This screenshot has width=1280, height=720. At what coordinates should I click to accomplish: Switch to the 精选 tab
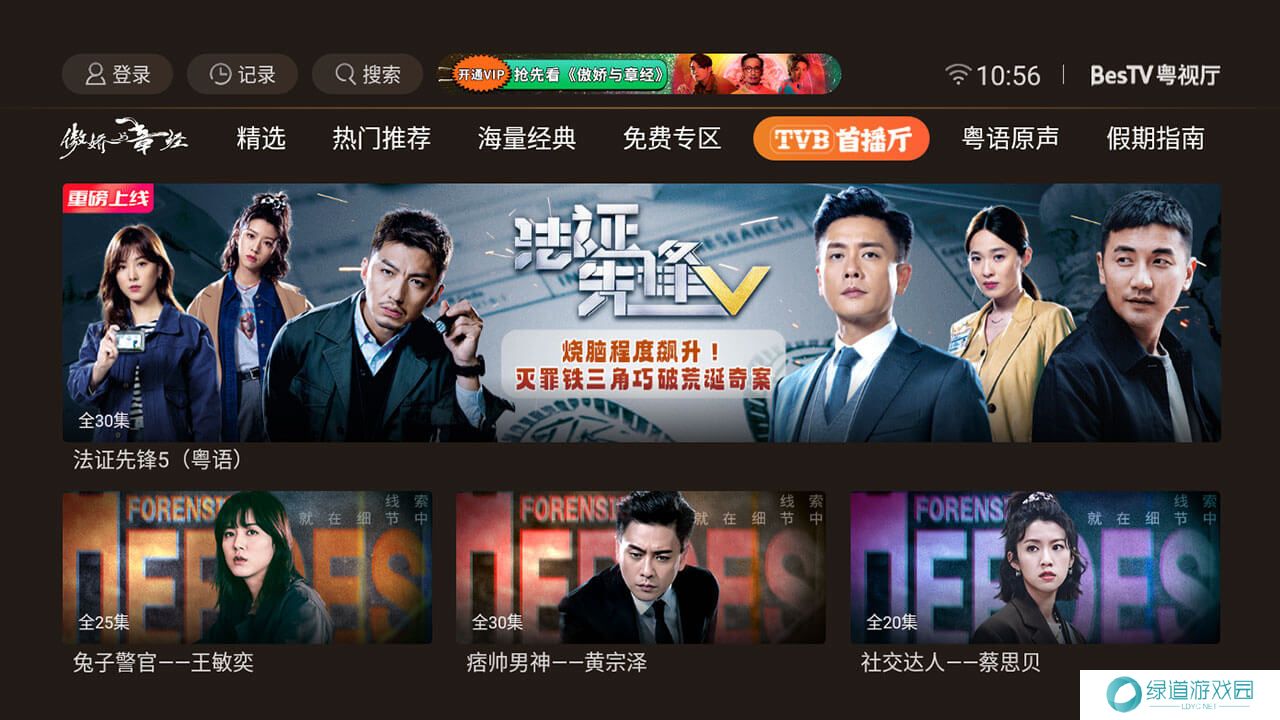[x=261, y=138]
